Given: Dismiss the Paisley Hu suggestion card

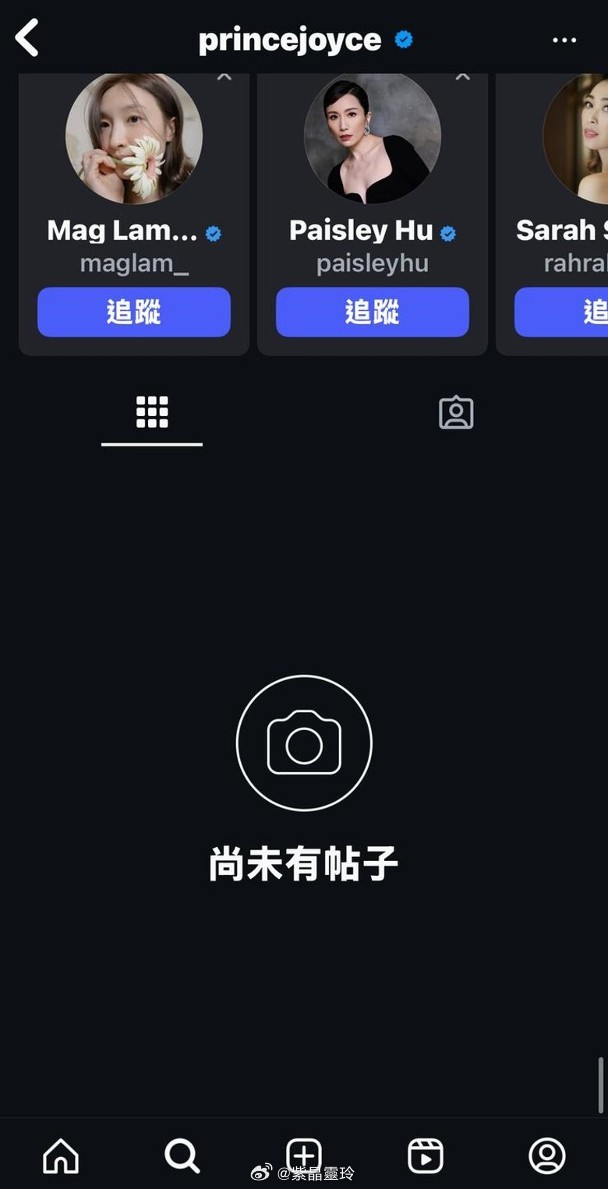Looking at the screenshot, I should click(462, 77).
